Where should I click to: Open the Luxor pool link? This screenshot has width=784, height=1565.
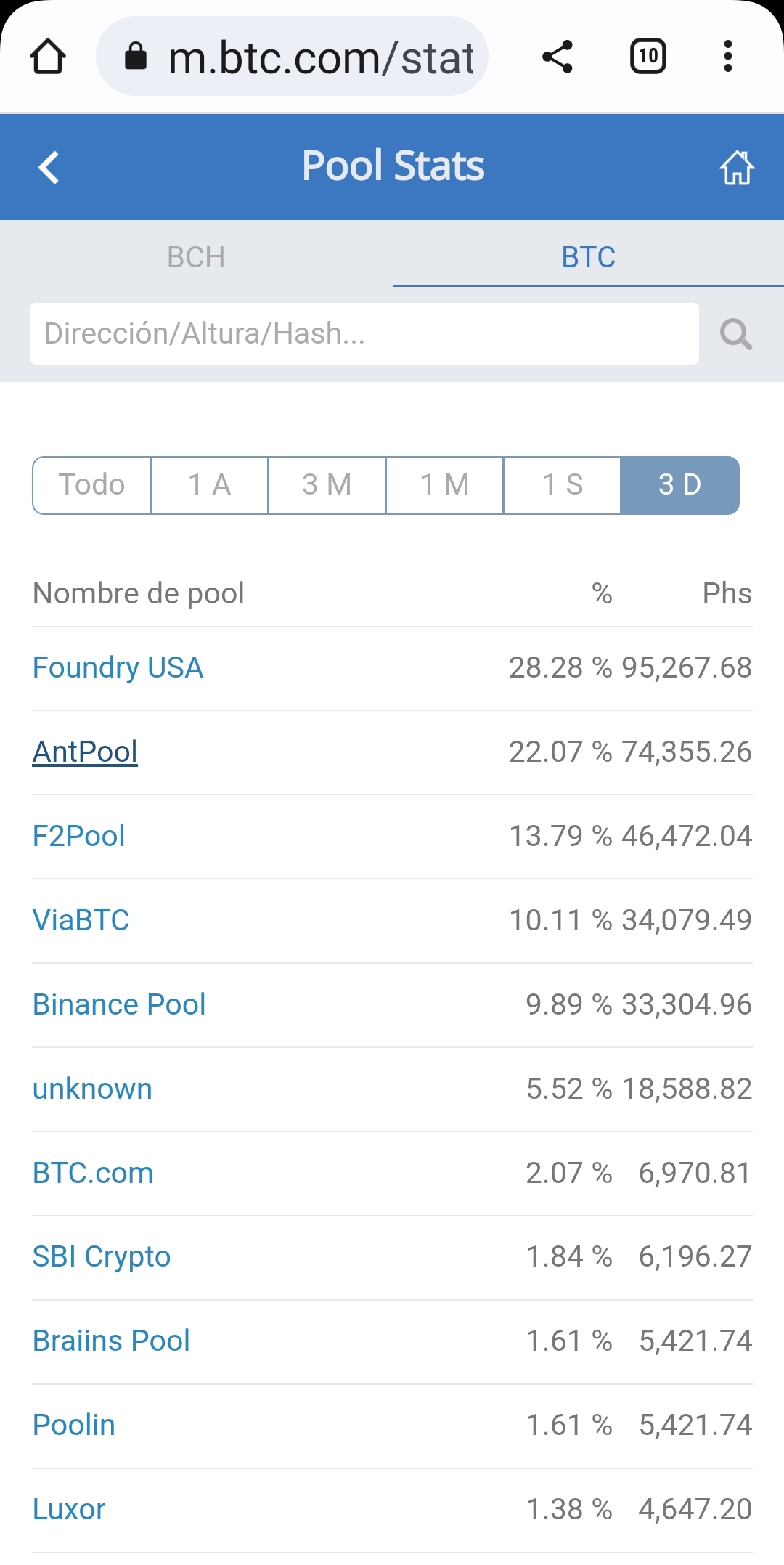pos(69,1508)
